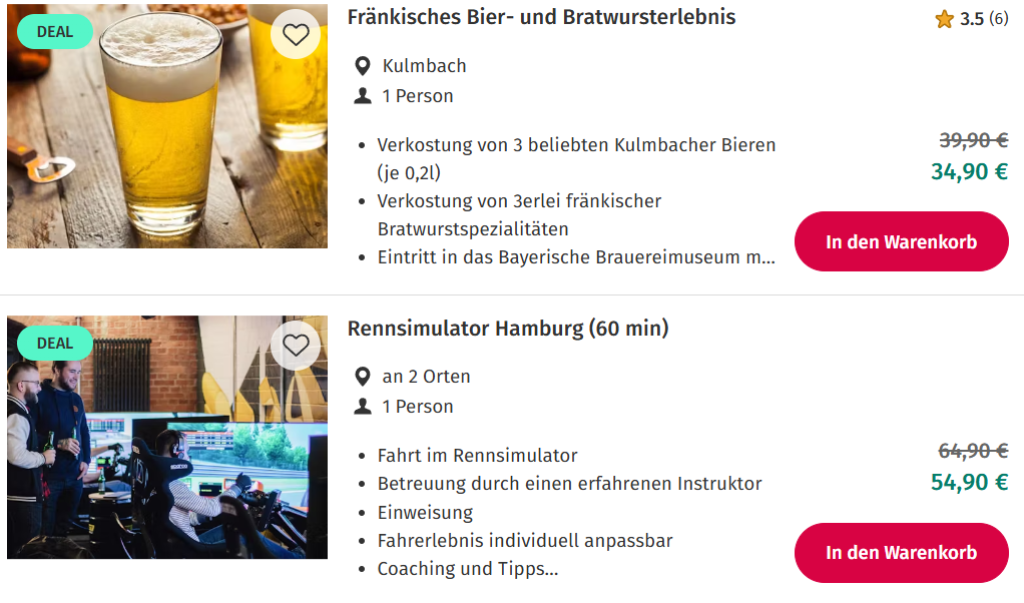The height and width of the screenshot is (603, 1024).
Task: Add Rennsimulator Hamburg to the Warenkorb
Action: point(901,552)
